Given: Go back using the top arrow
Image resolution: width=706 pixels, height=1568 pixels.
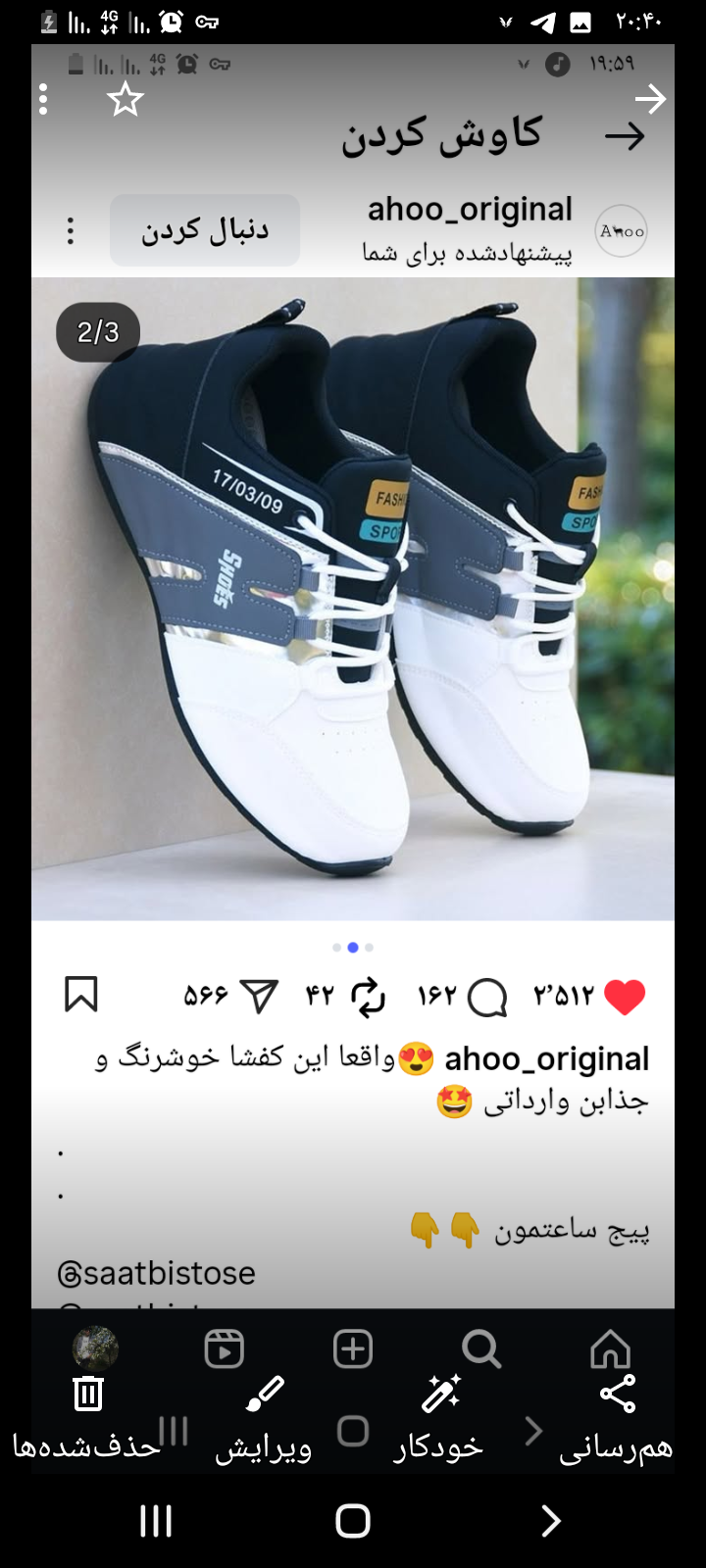Looking at the screenshot, I should (x=650, y=99).
